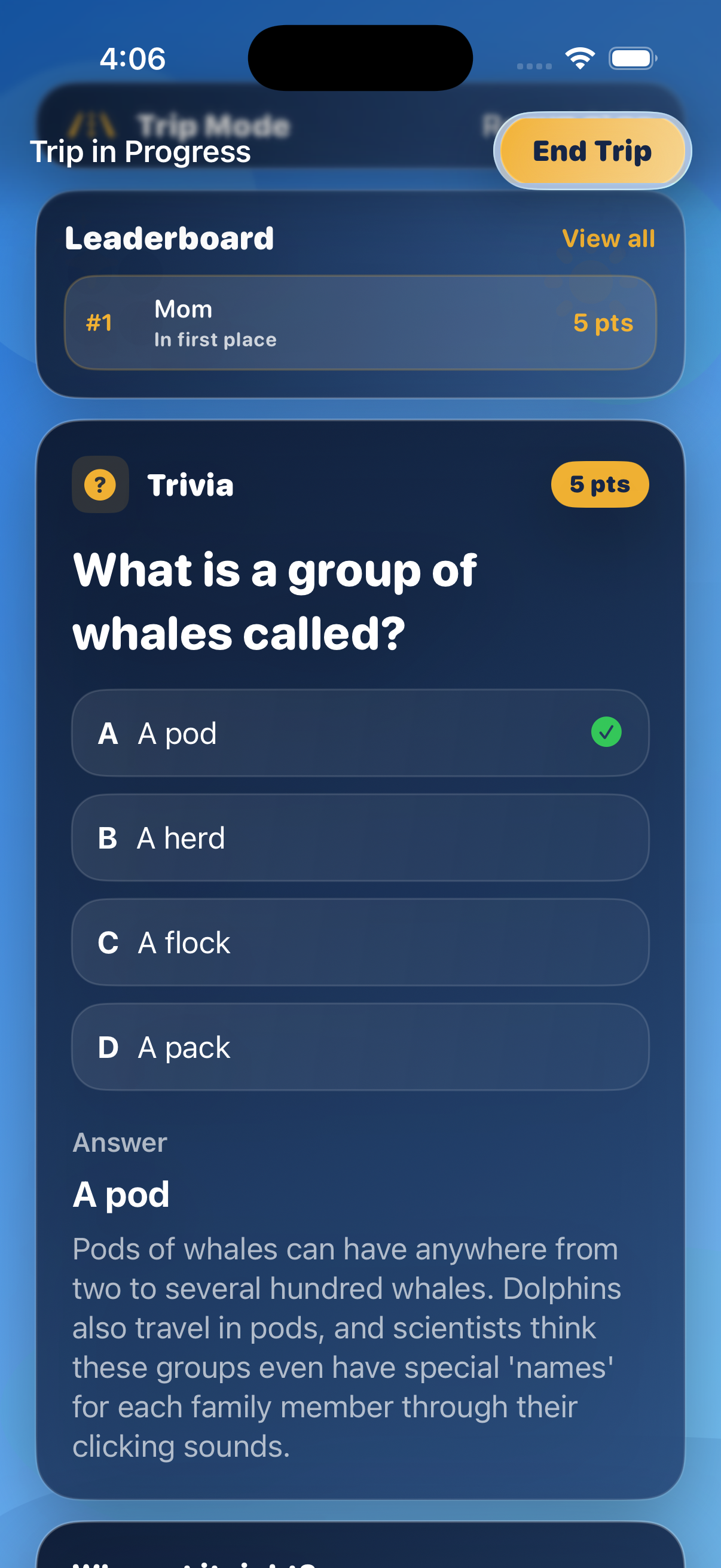Tap the Trivia question mark icon
This screenshot has height=1568, width=721.
coord(100,484)
